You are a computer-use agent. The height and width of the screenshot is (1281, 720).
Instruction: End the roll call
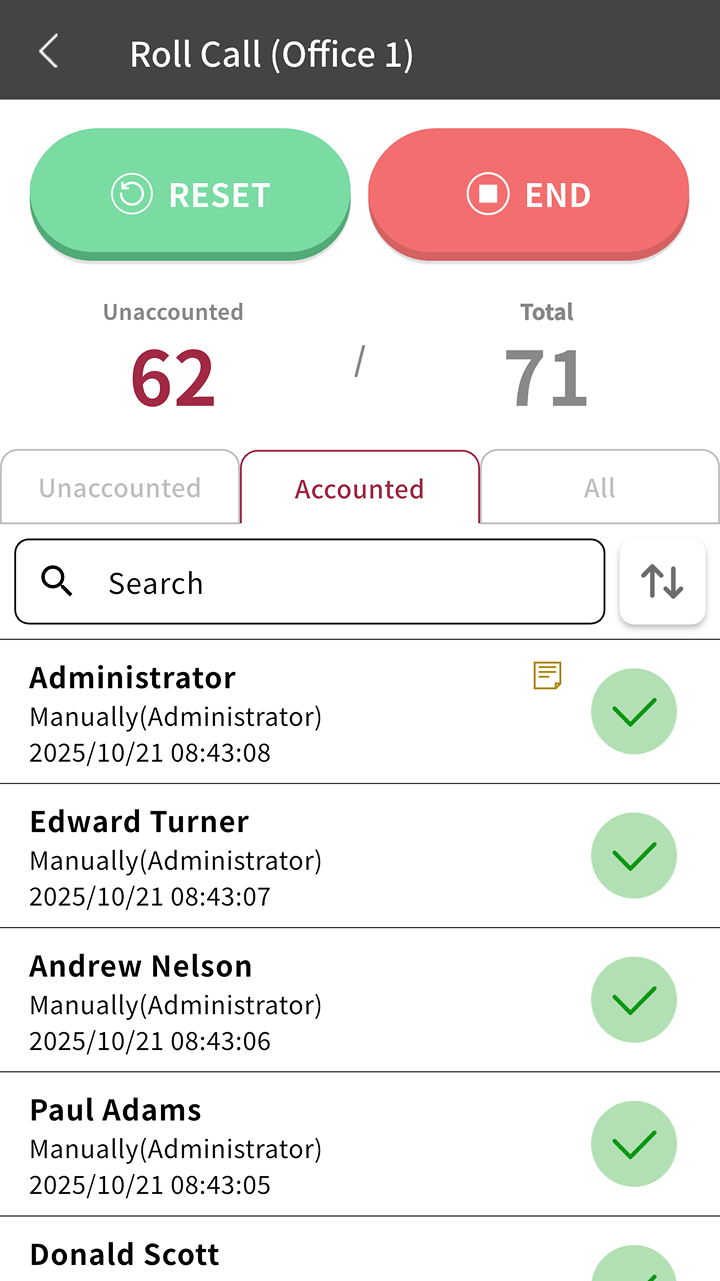(528, 194)
